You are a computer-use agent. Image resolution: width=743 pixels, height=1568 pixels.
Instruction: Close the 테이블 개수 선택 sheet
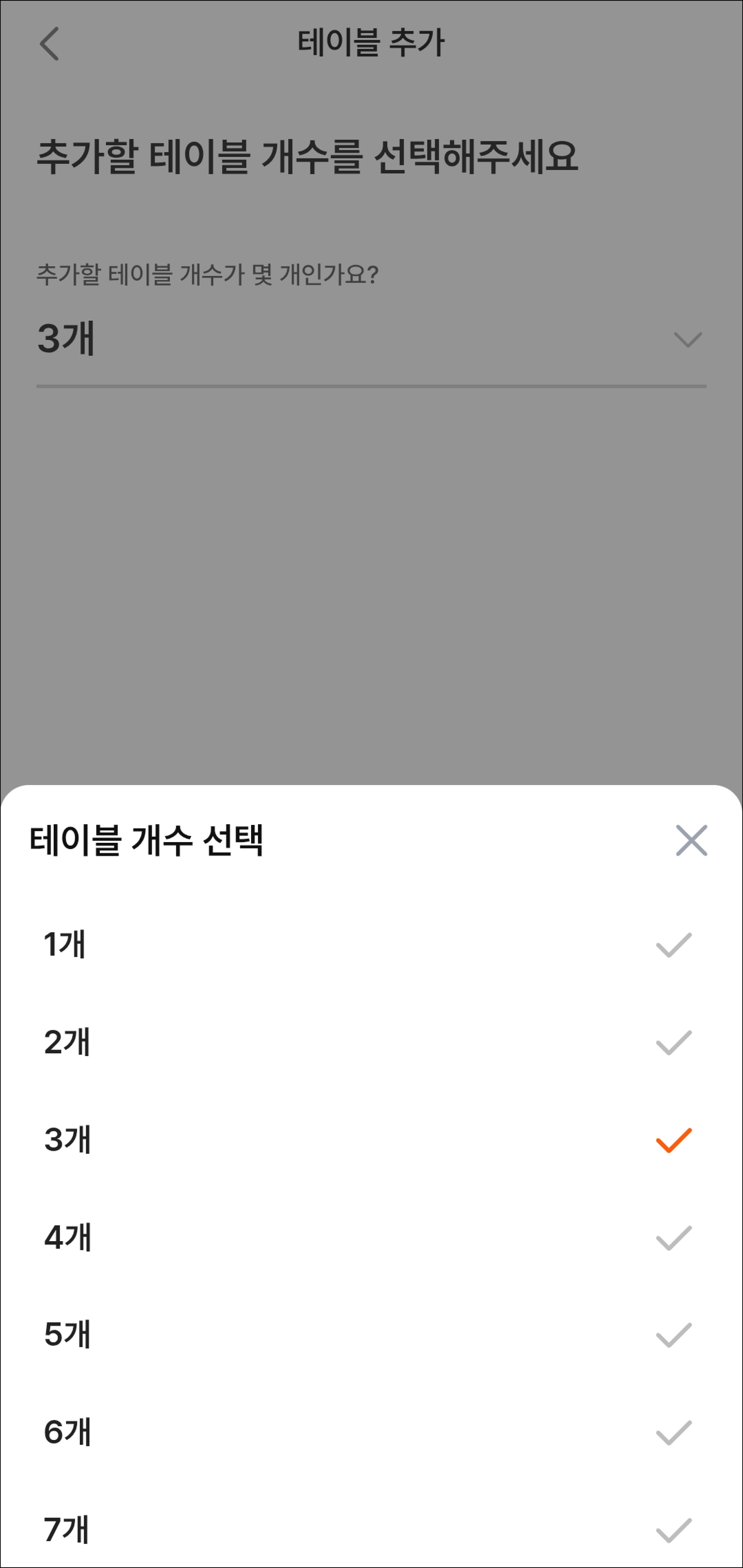point(691,841)
